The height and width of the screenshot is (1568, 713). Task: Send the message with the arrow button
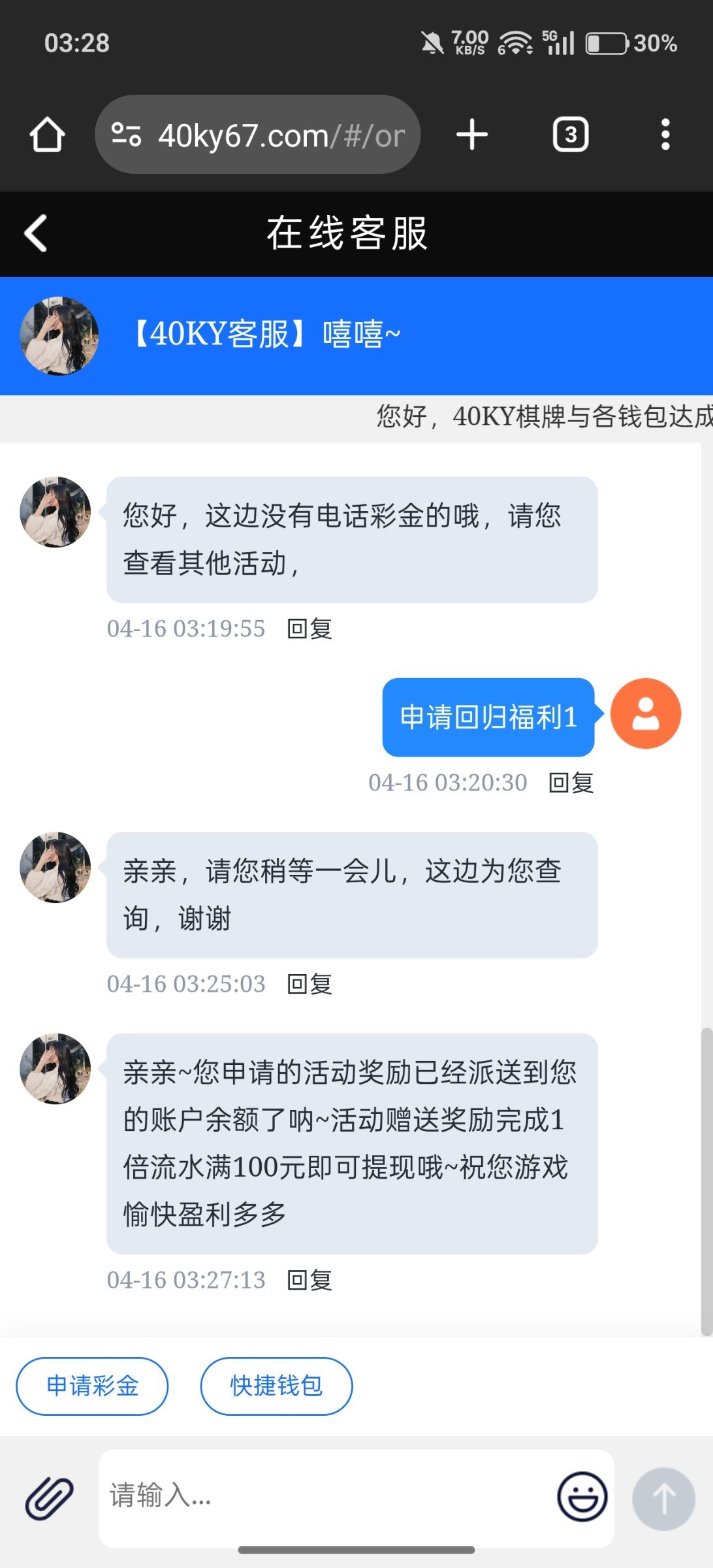(663, 1498)
